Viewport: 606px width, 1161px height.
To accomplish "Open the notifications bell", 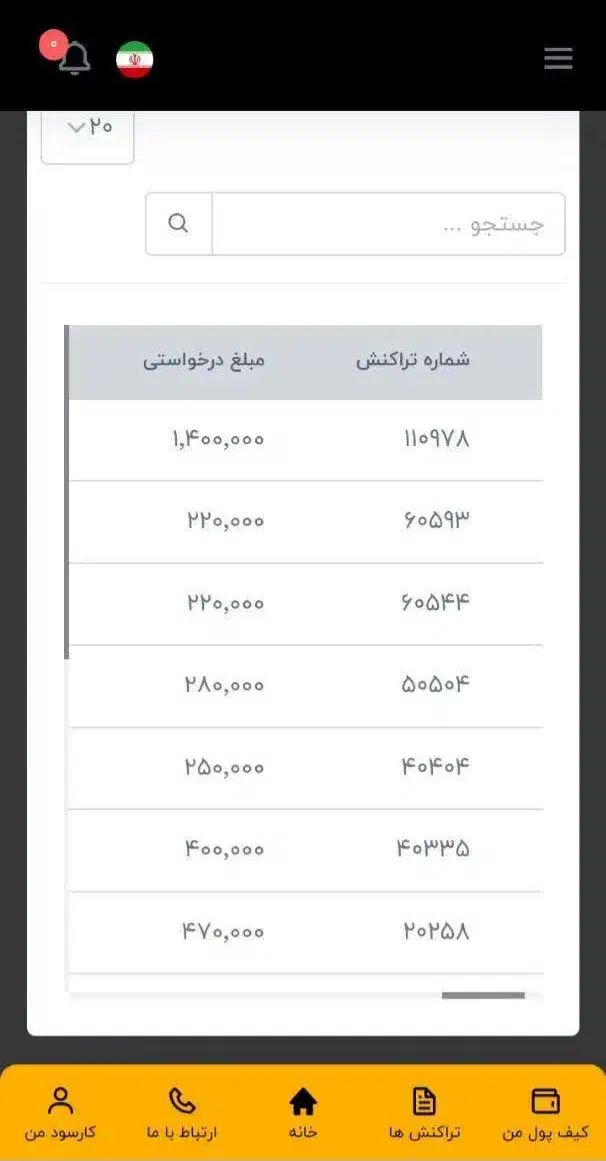I will pos(73,58).
